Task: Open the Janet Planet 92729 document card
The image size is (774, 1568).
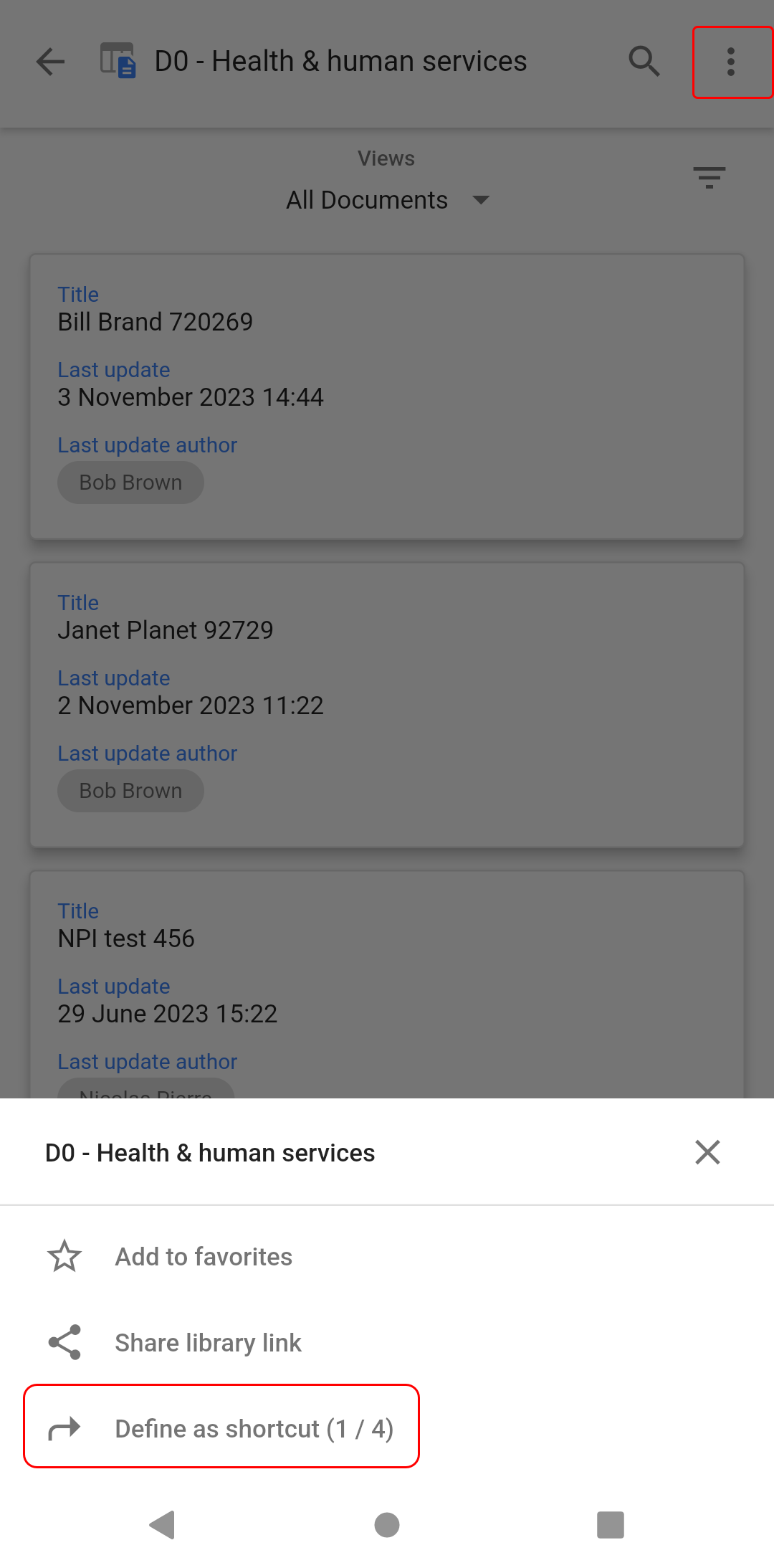Action: pos(387,704)
